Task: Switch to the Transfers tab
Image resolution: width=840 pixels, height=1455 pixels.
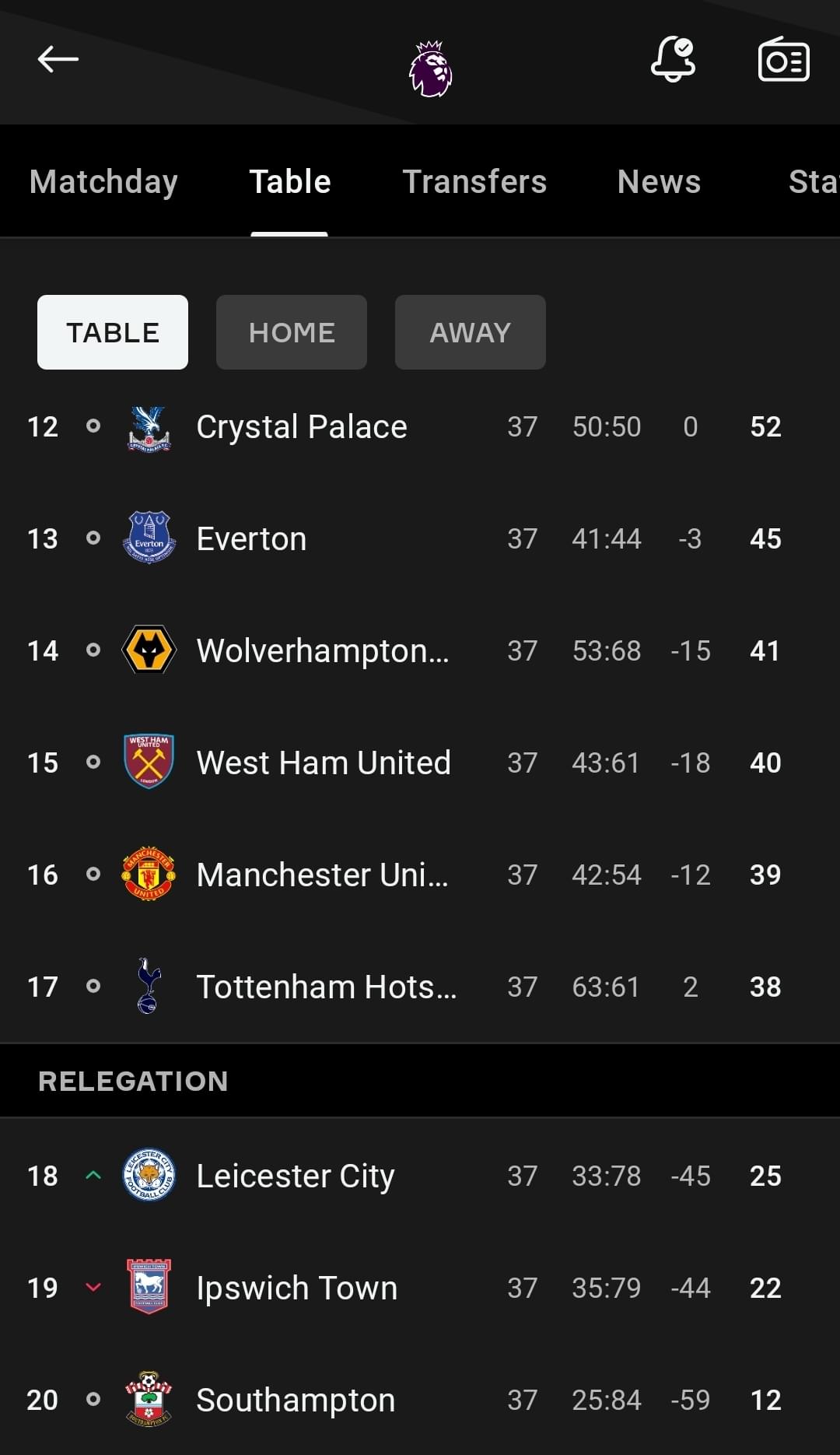Action: point(474,181)
